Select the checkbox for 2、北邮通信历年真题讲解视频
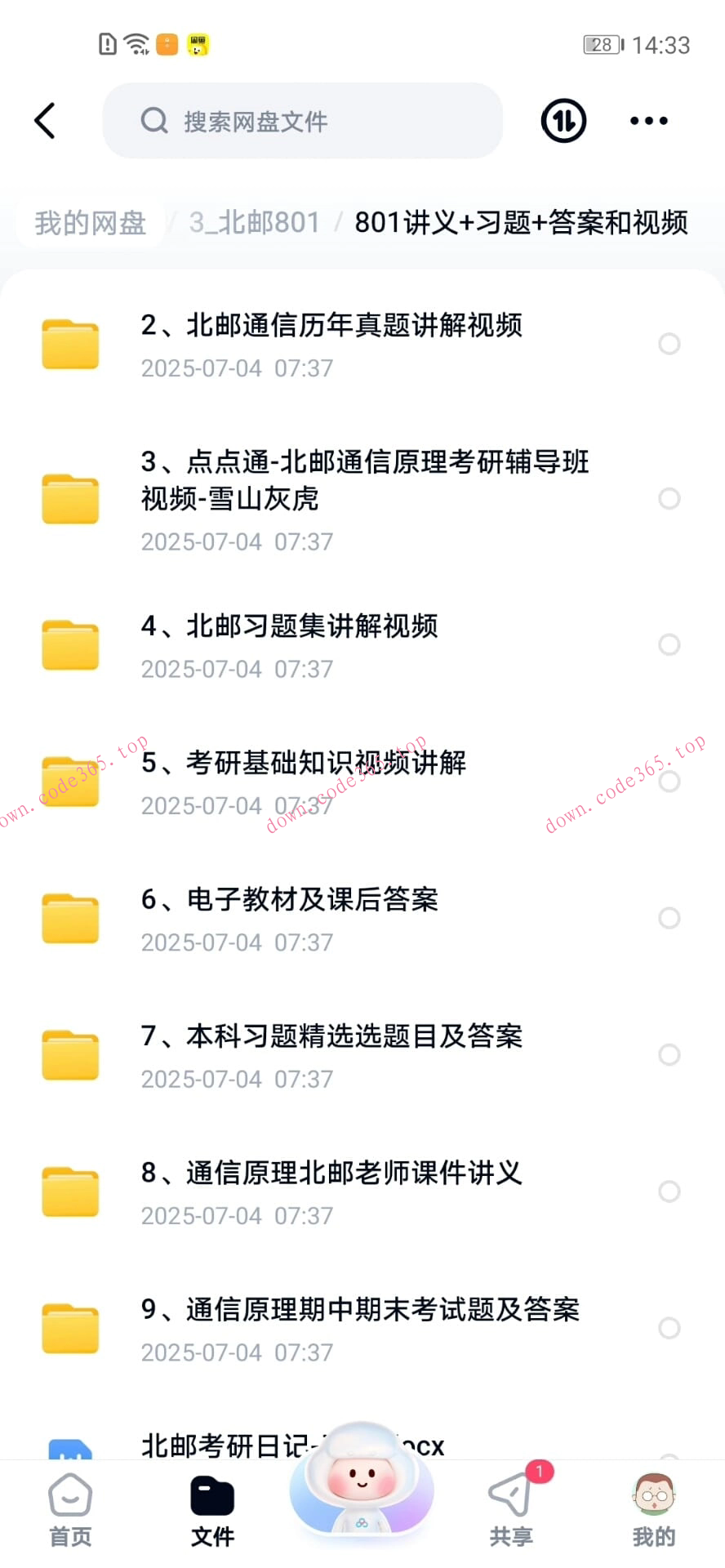 [x=670, y=344]
